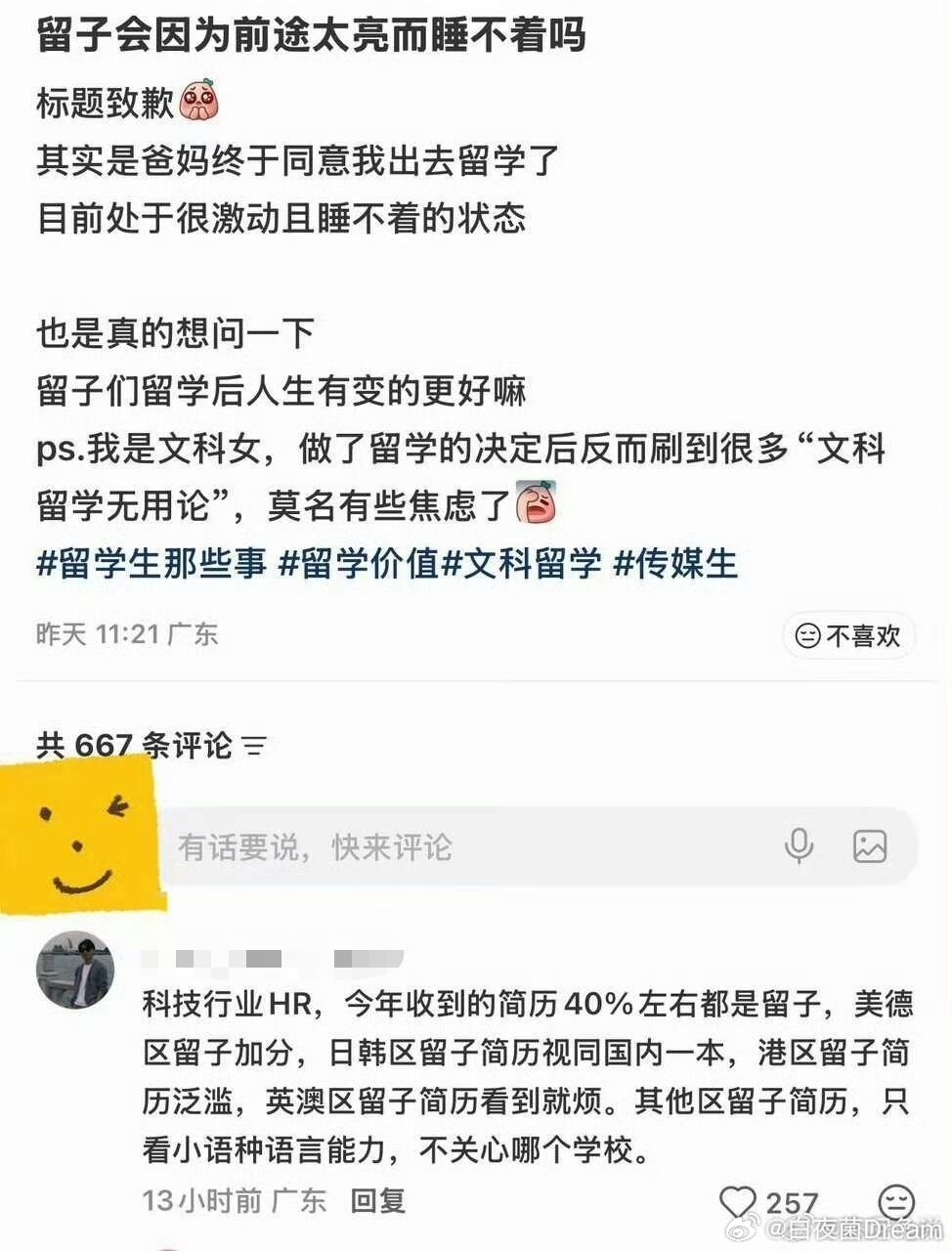Open the comment sort icon beside 共667条评论
This screenshot has width=952, height=1251.
256,747
